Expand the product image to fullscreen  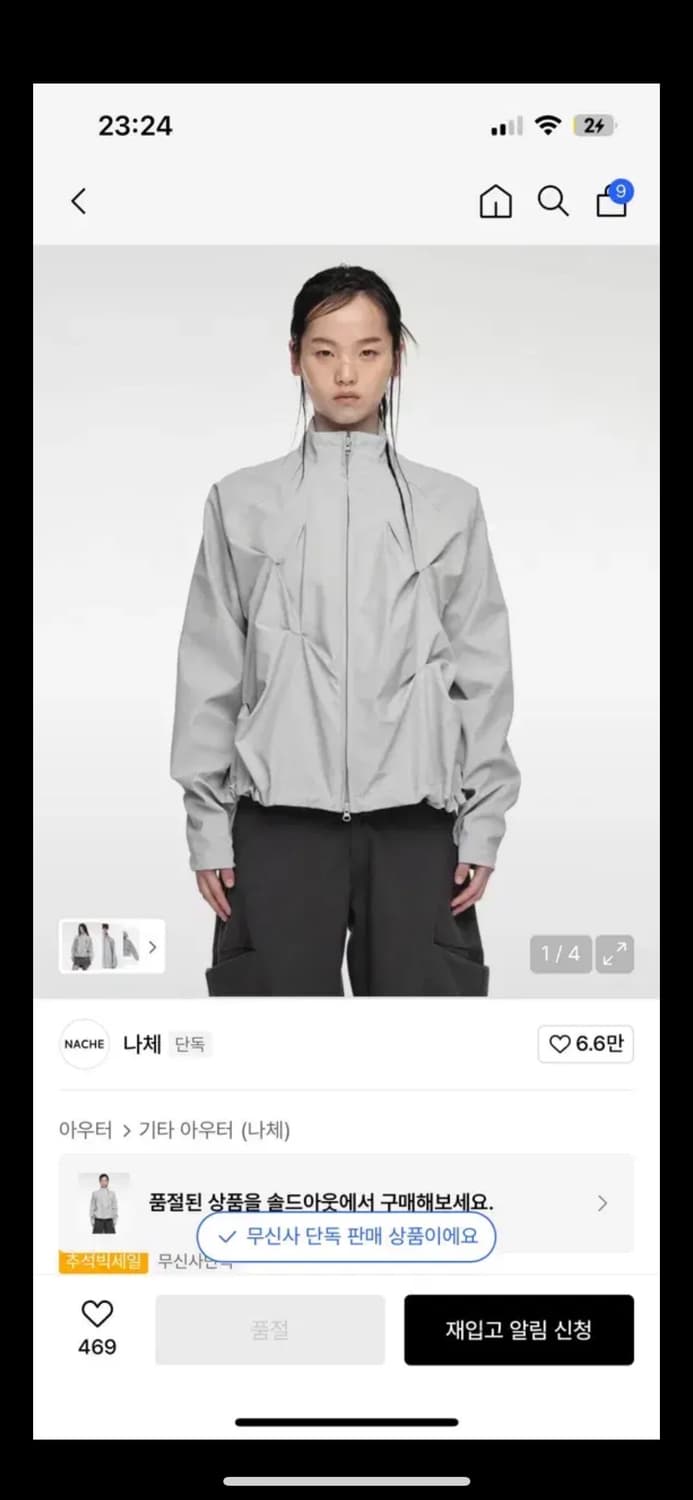coord(614,954)
